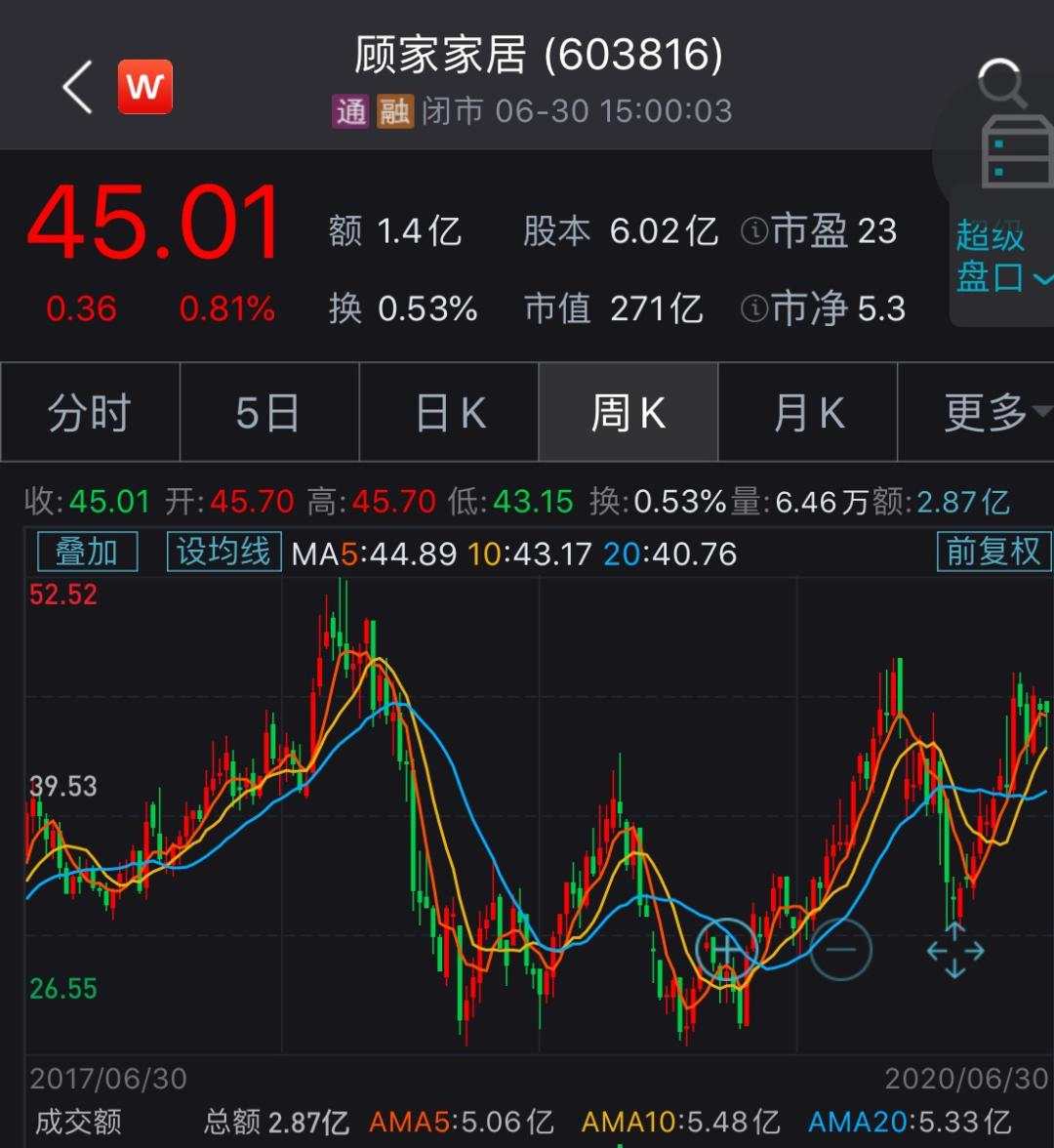Open the 前复权 adjustment selector
1054x1148 pixels.
[993, 552]
